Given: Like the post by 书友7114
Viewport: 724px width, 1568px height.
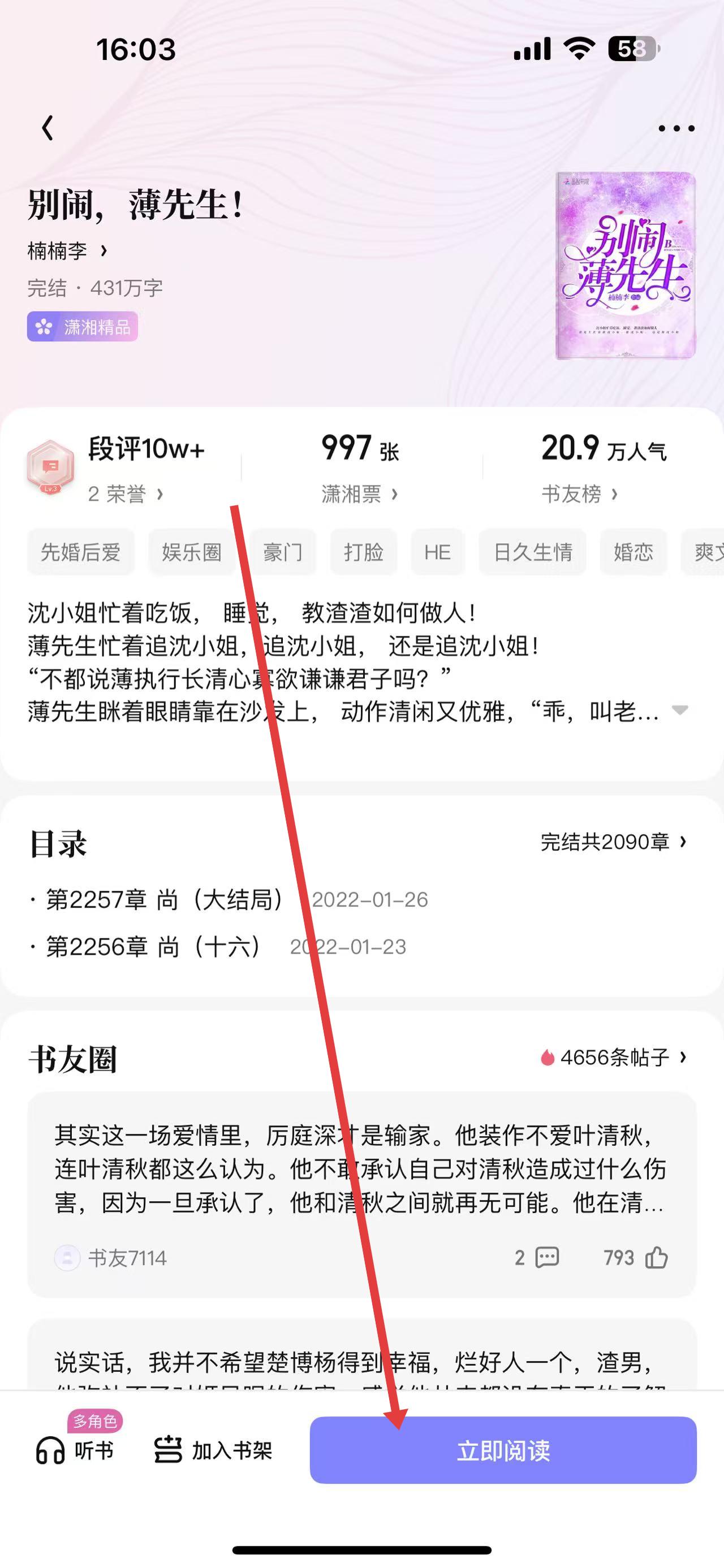Looking at the screenshot, I should (x=656, y=1258).
